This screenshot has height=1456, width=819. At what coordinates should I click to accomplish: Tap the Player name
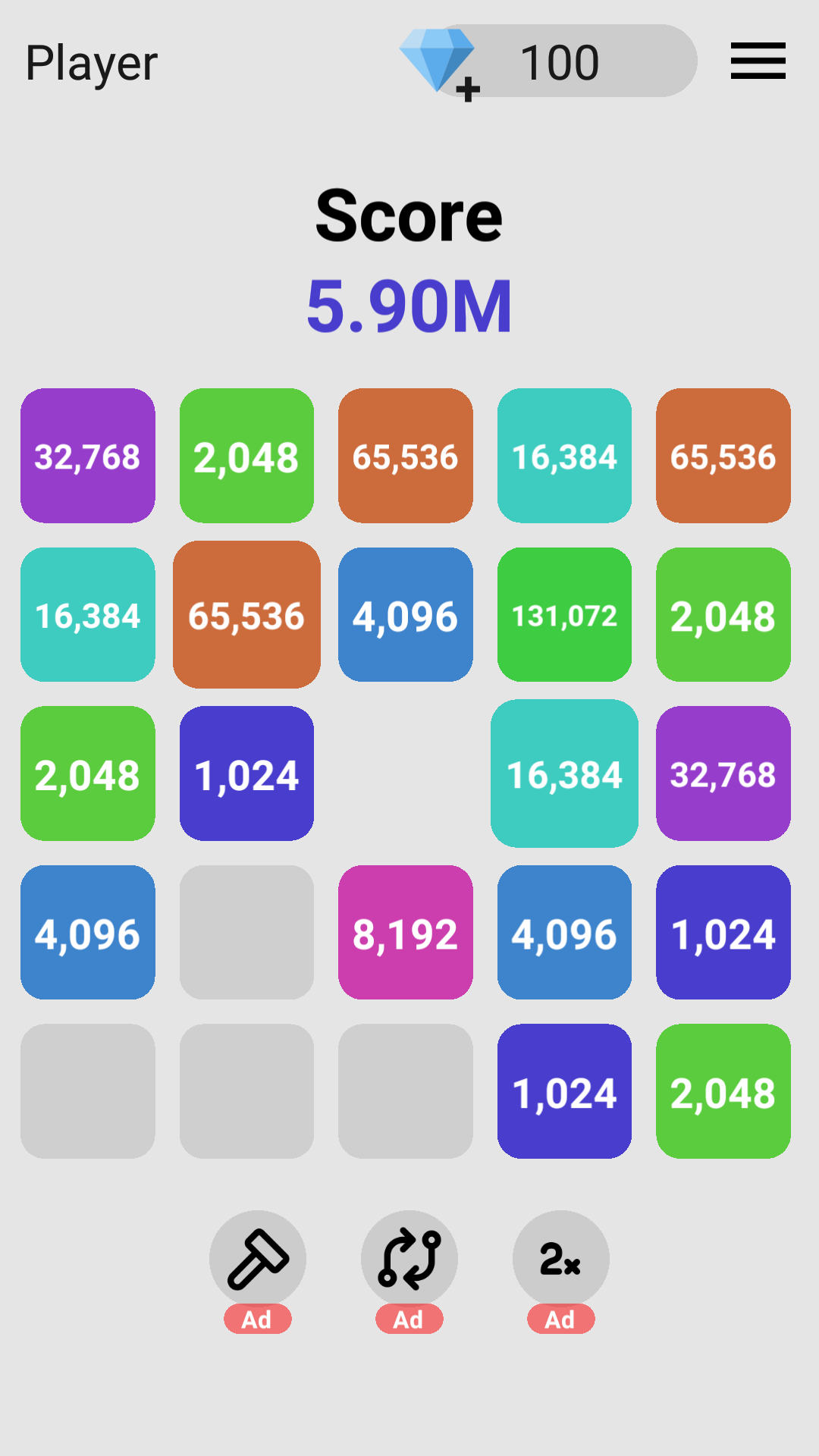[92, 63]
